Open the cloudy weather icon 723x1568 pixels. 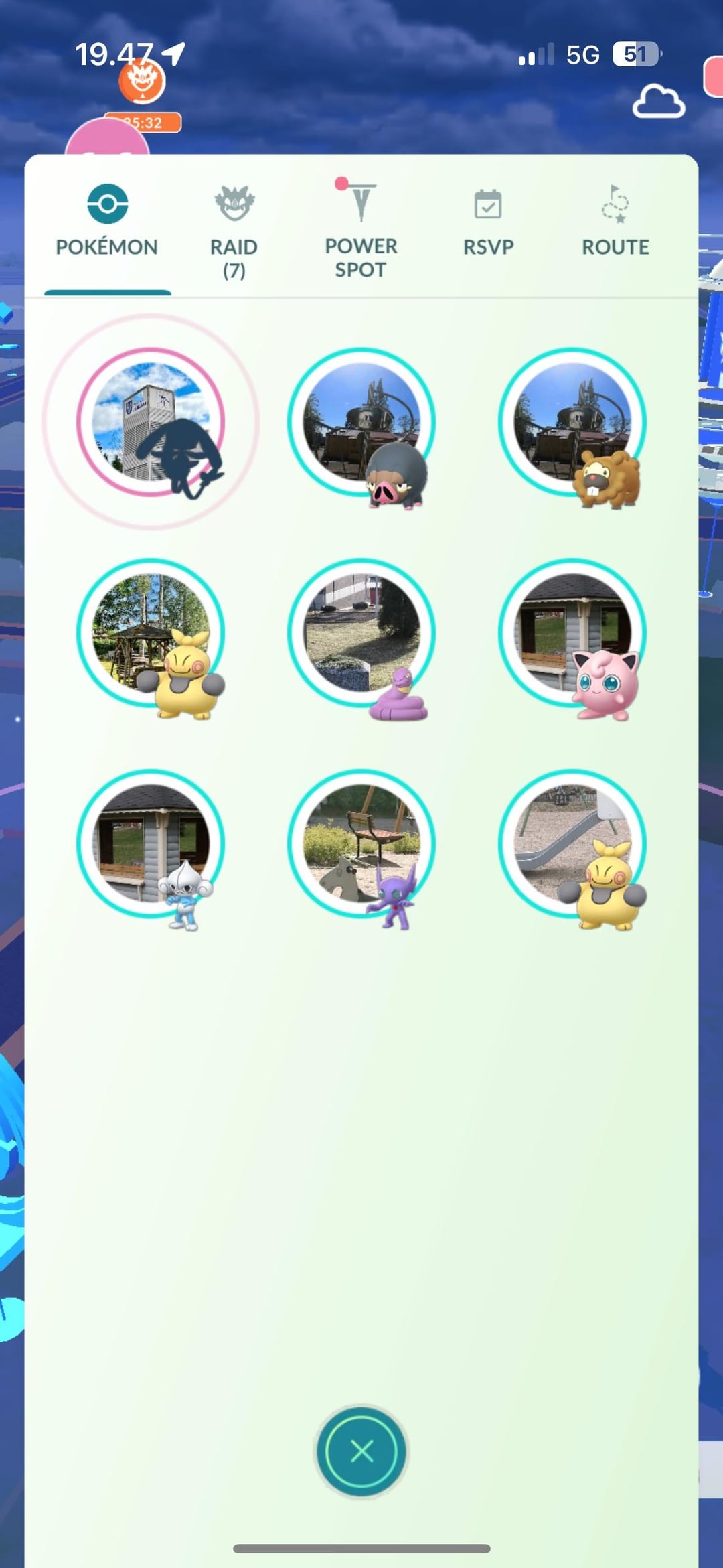pyautogui.click(x=659, y=102)
